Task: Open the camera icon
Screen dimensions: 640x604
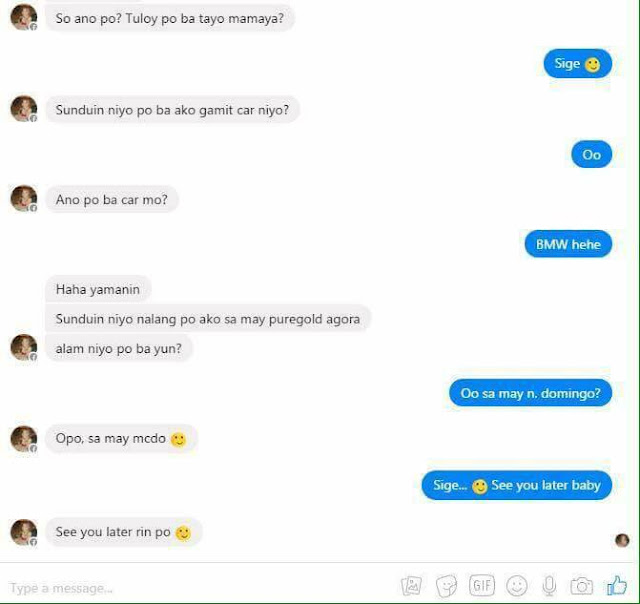Action: [582, 586]
